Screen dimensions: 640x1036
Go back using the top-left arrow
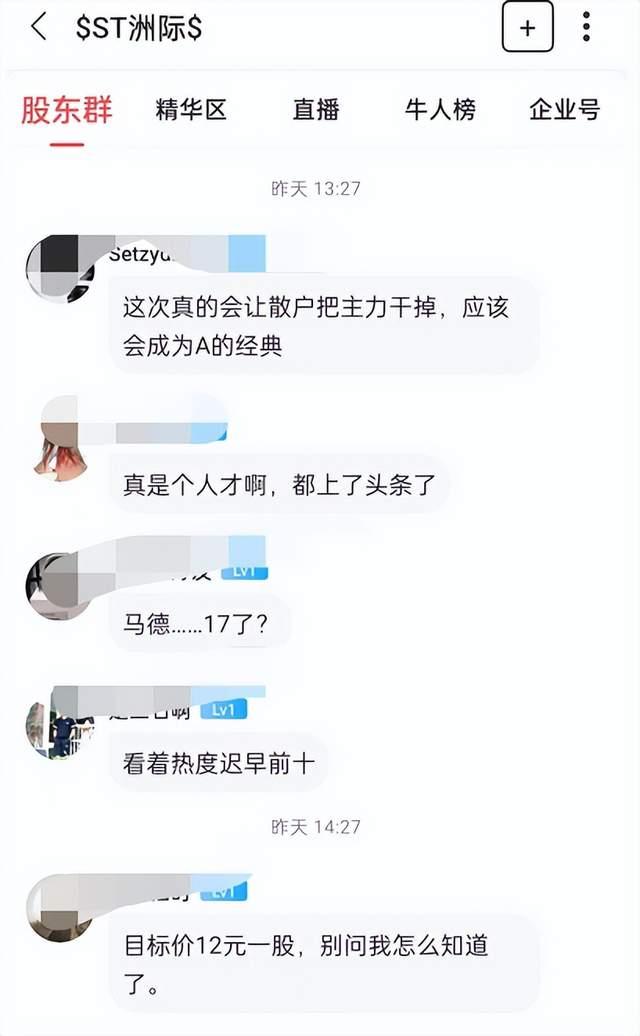[39, 27]
